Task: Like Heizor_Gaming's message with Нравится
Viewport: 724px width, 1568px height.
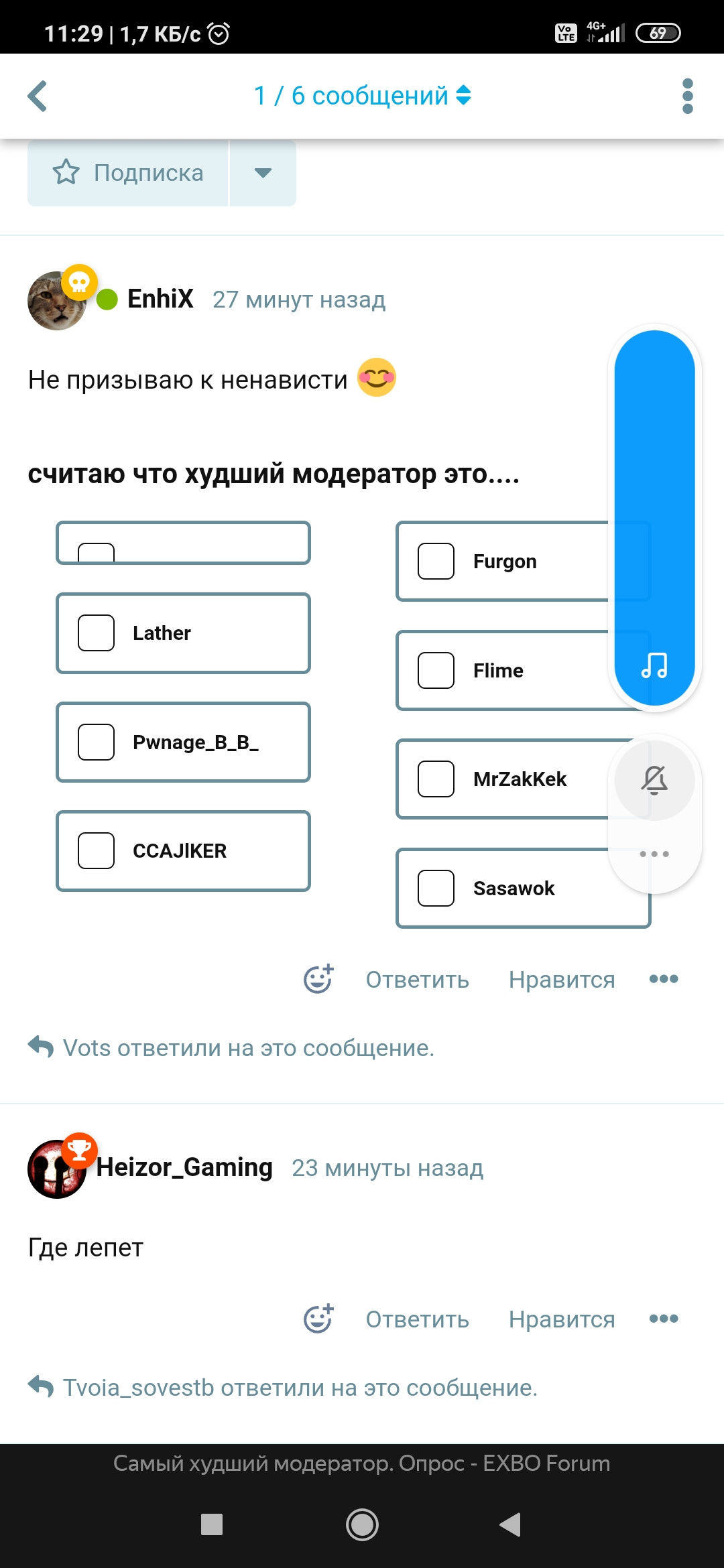Action: [x=561, y=1319]
